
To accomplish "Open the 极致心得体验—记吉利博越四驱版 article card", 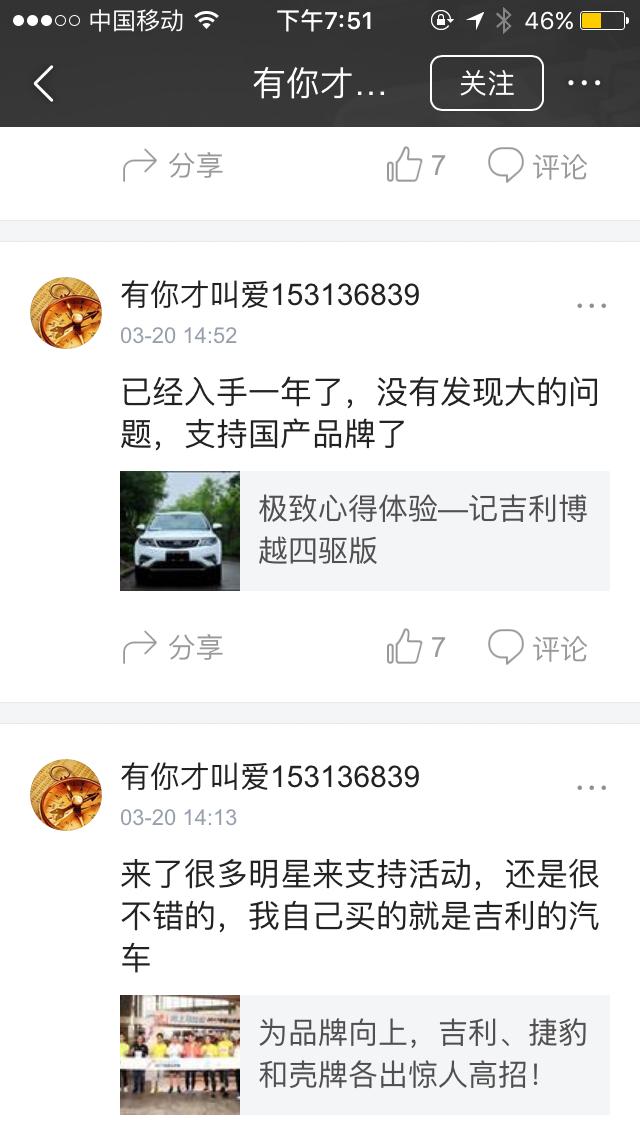I will point(364,531).
